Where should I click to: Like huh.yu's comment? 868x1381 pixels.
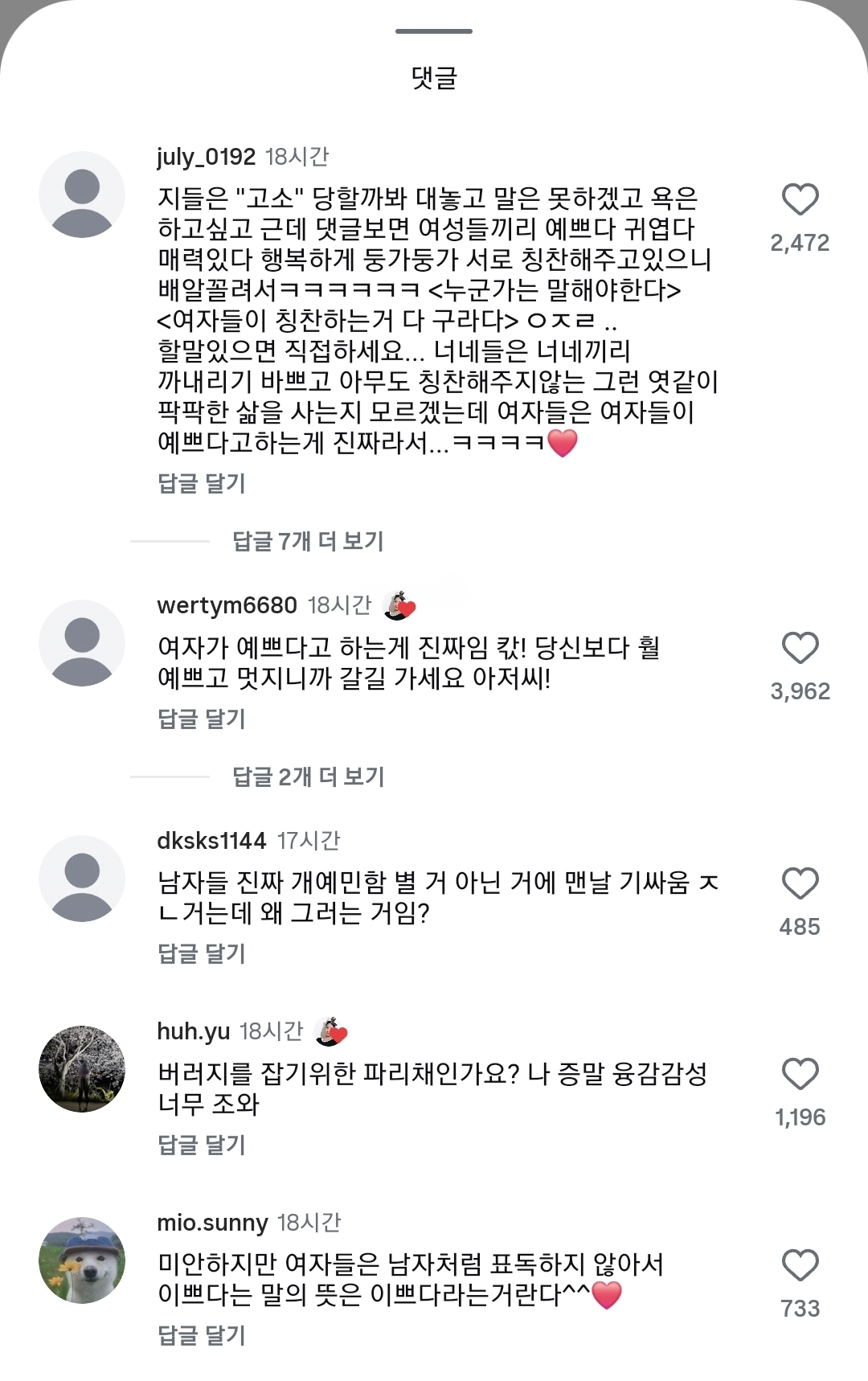point(800,1075)
